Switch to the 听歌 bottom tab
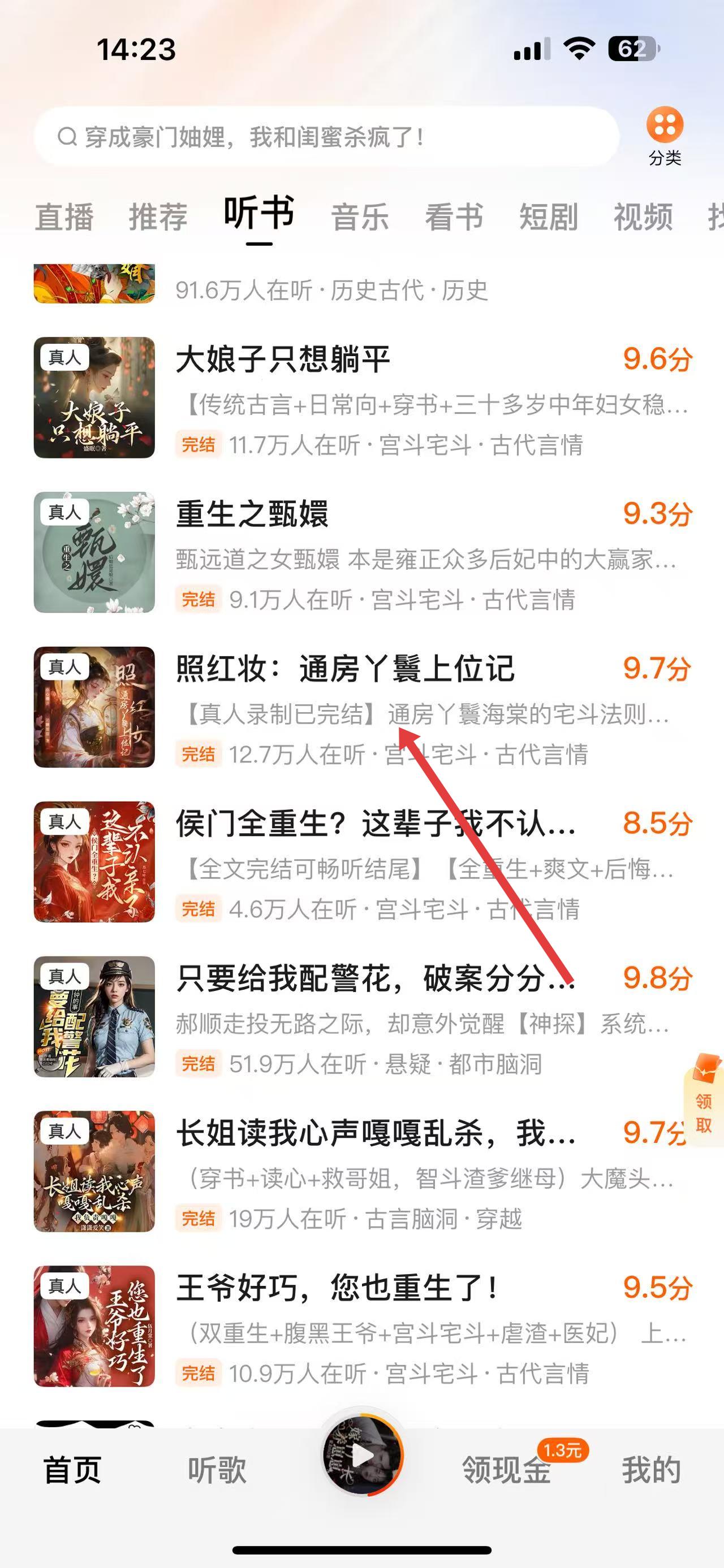Screen dimensions: 724x1568 (x=217, y=1471)
